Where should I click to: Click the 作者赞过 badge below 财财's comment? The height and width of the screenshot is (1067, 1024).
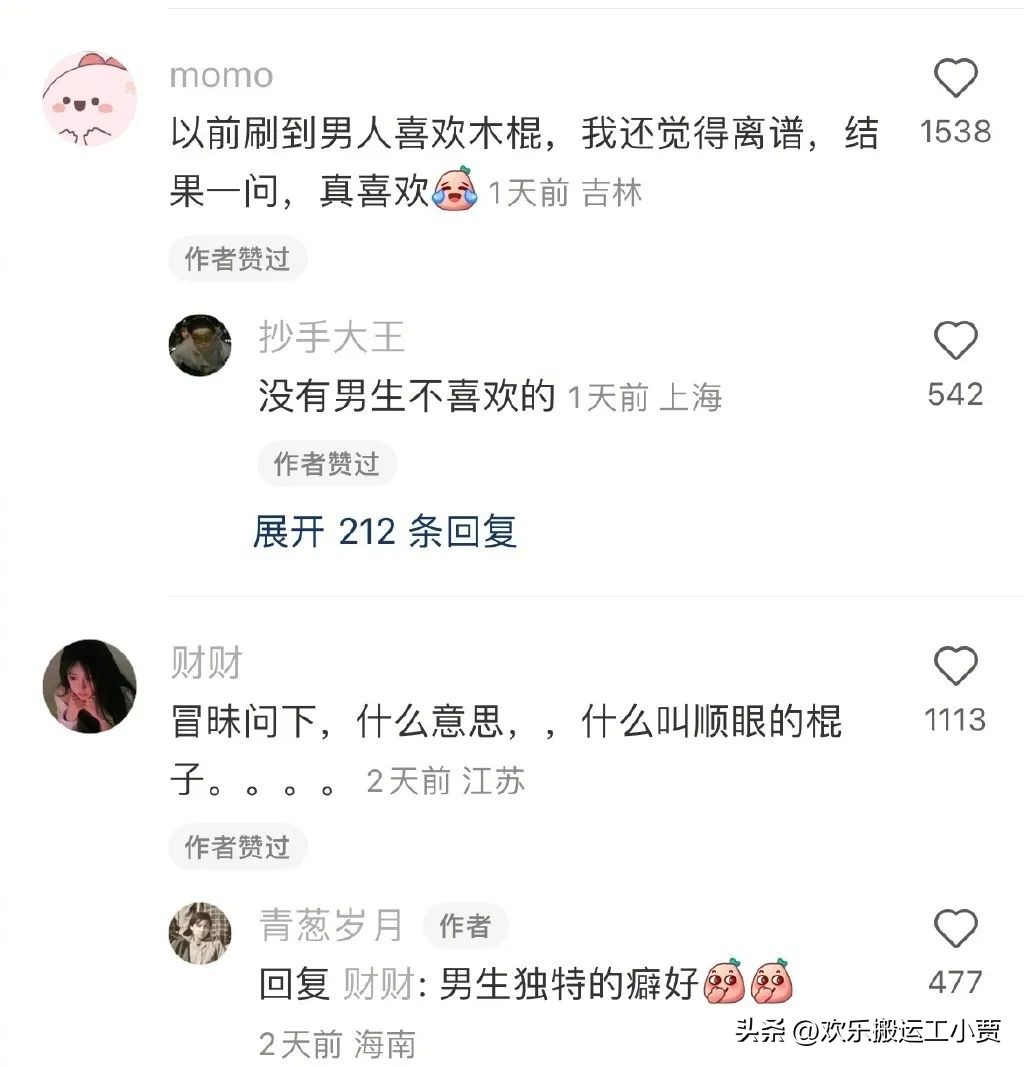click(237, 847)
